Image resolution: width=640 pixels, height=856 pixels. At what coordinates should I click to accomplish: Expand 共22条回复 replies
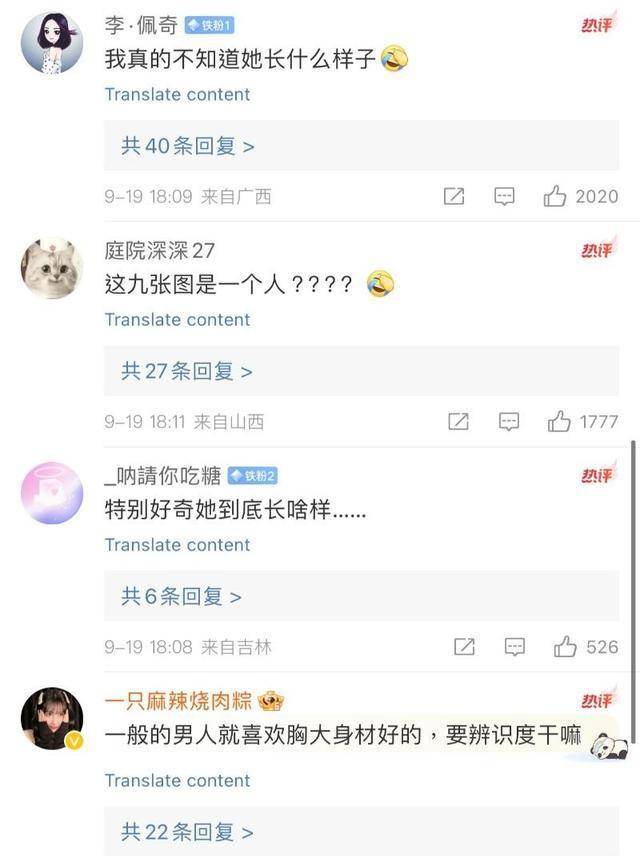tap(187, 832)
